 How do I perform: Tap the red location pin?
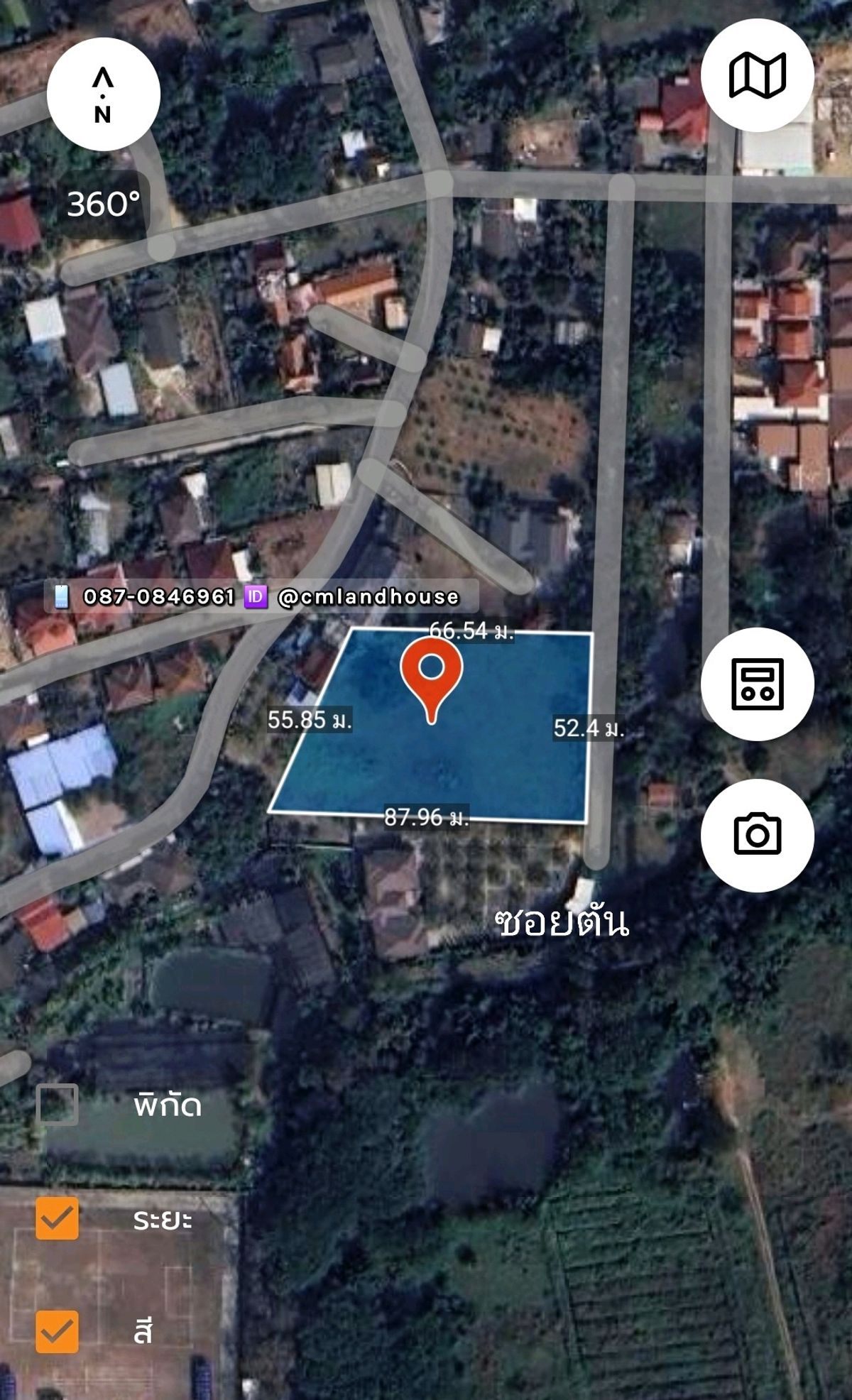(432, 680)
